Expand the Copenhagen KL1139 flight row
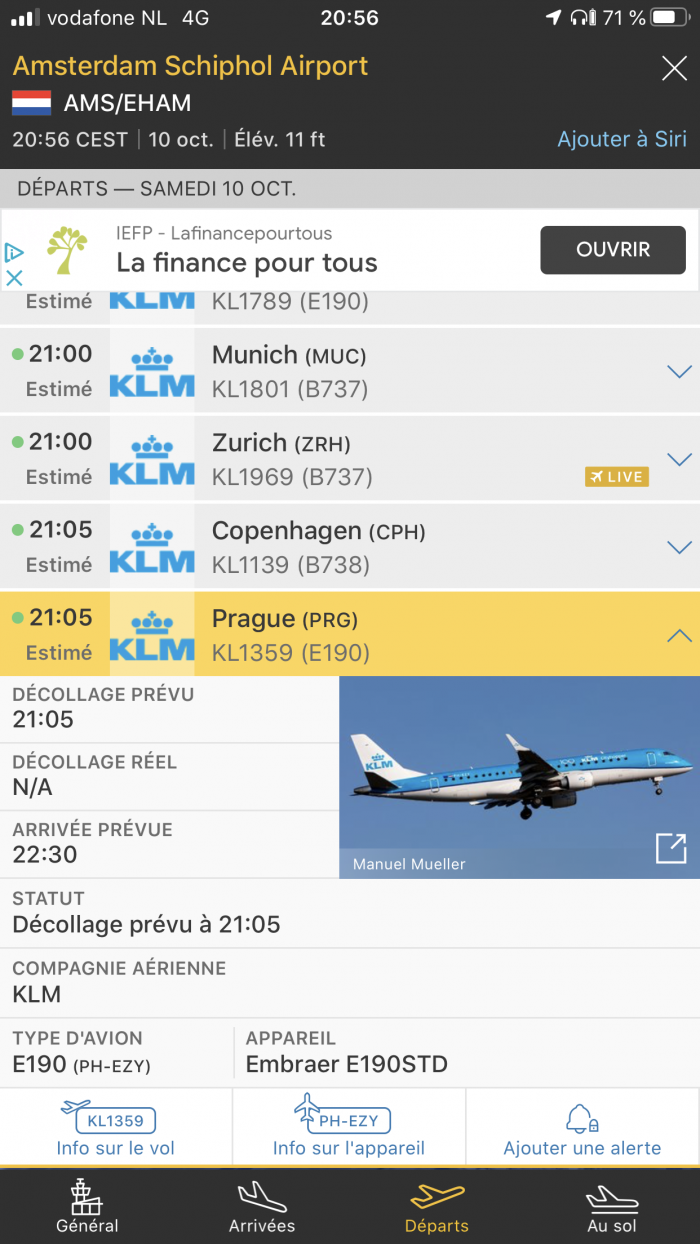This screenshot has height=1244, width=700. (x=679, y=547)
